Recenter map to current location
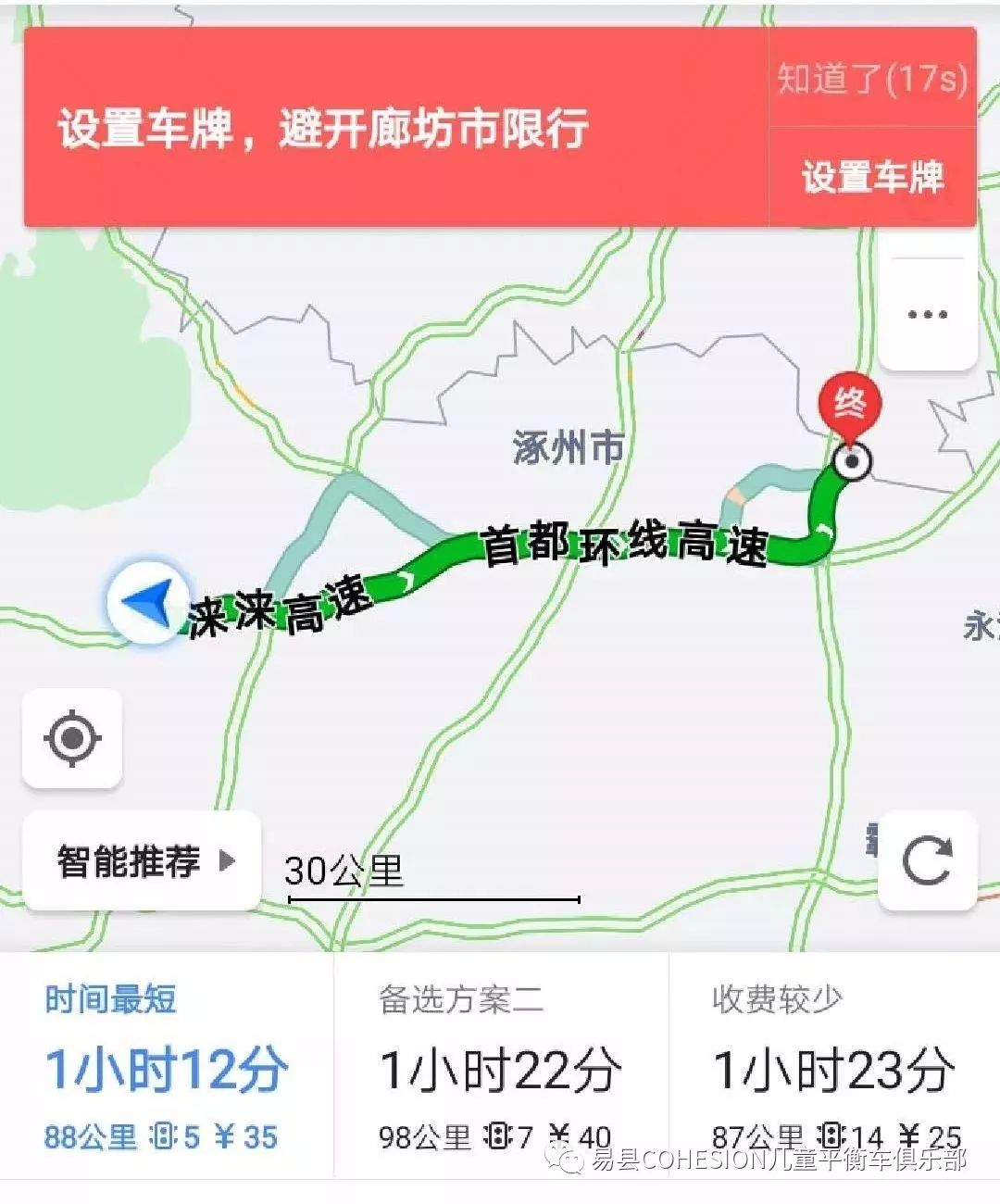This screenshot has height=1204, width=1000. click(72, 739)
